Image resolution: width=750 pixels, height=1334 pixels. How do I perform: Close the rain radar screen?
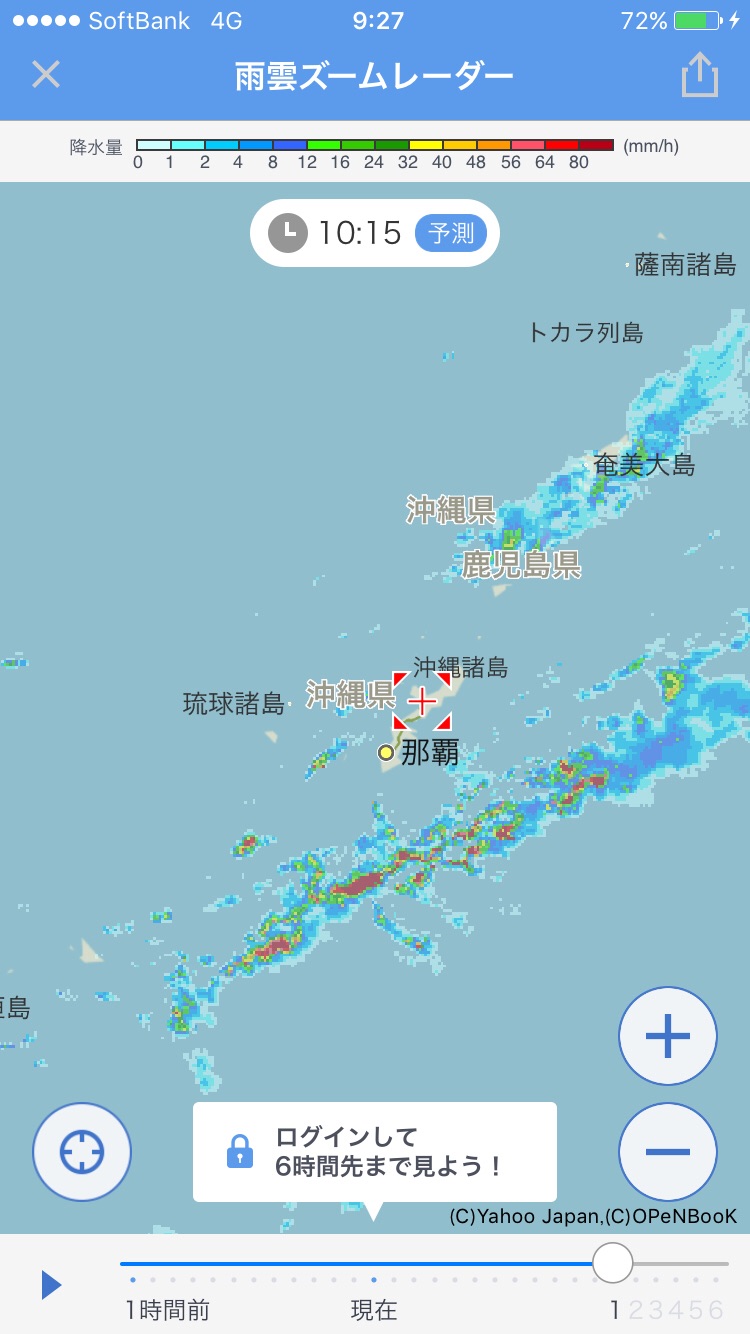pyautogui.click(x=46, y=75)
